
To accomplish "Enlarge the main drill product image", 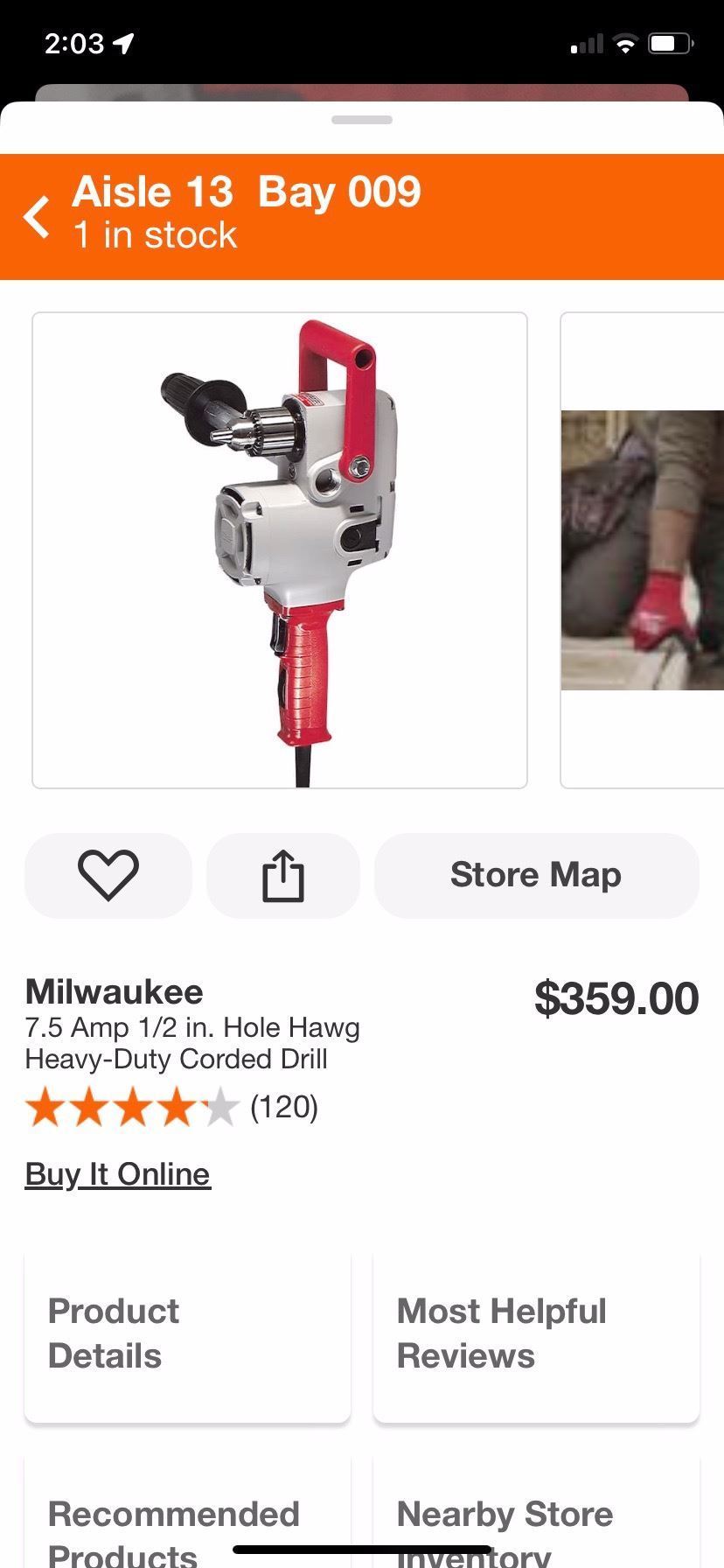I will point(280,549).
